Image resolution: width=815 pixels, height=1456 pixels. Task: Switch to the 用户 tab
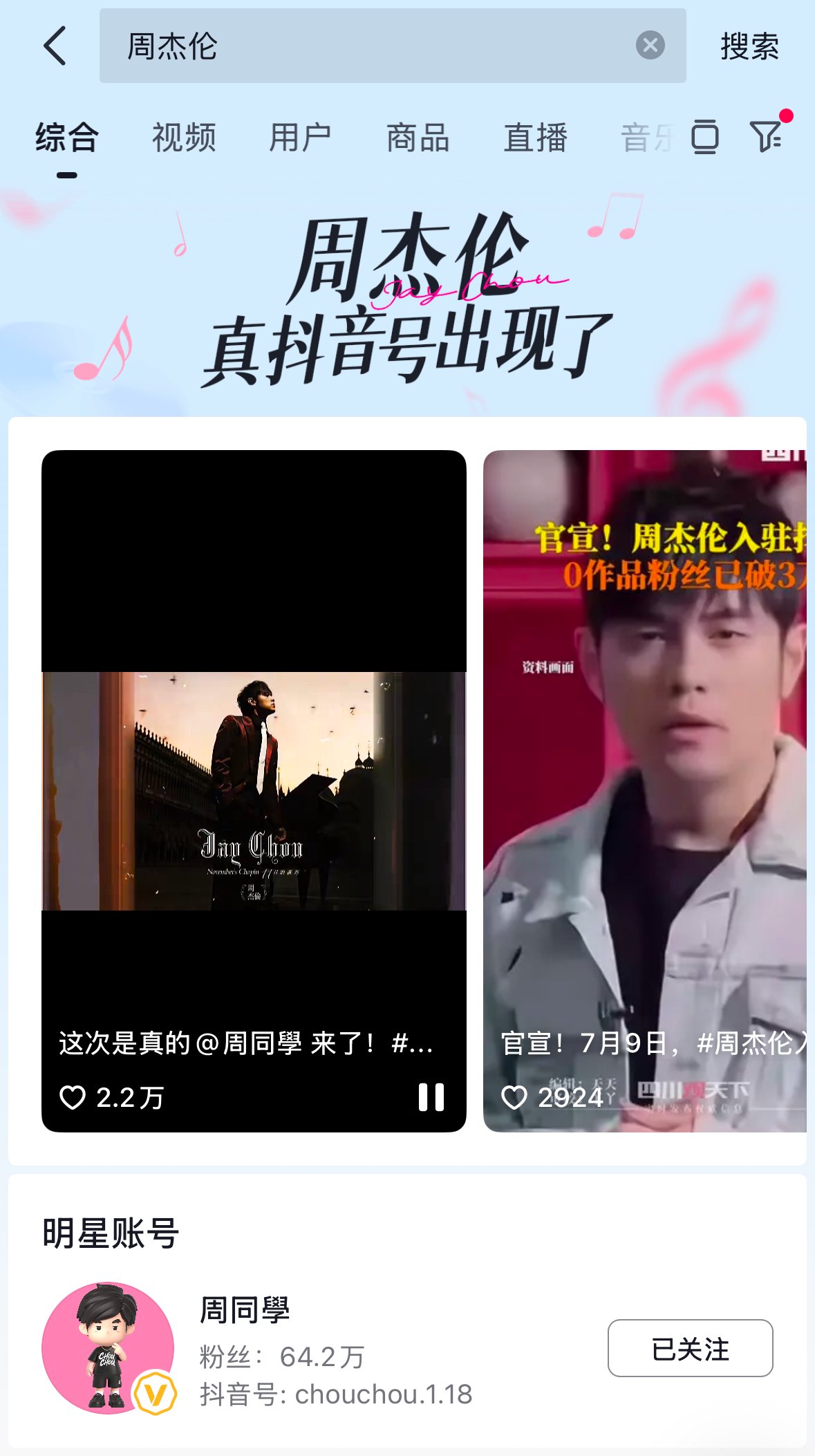pyautogui.click(x=300, y=137)
